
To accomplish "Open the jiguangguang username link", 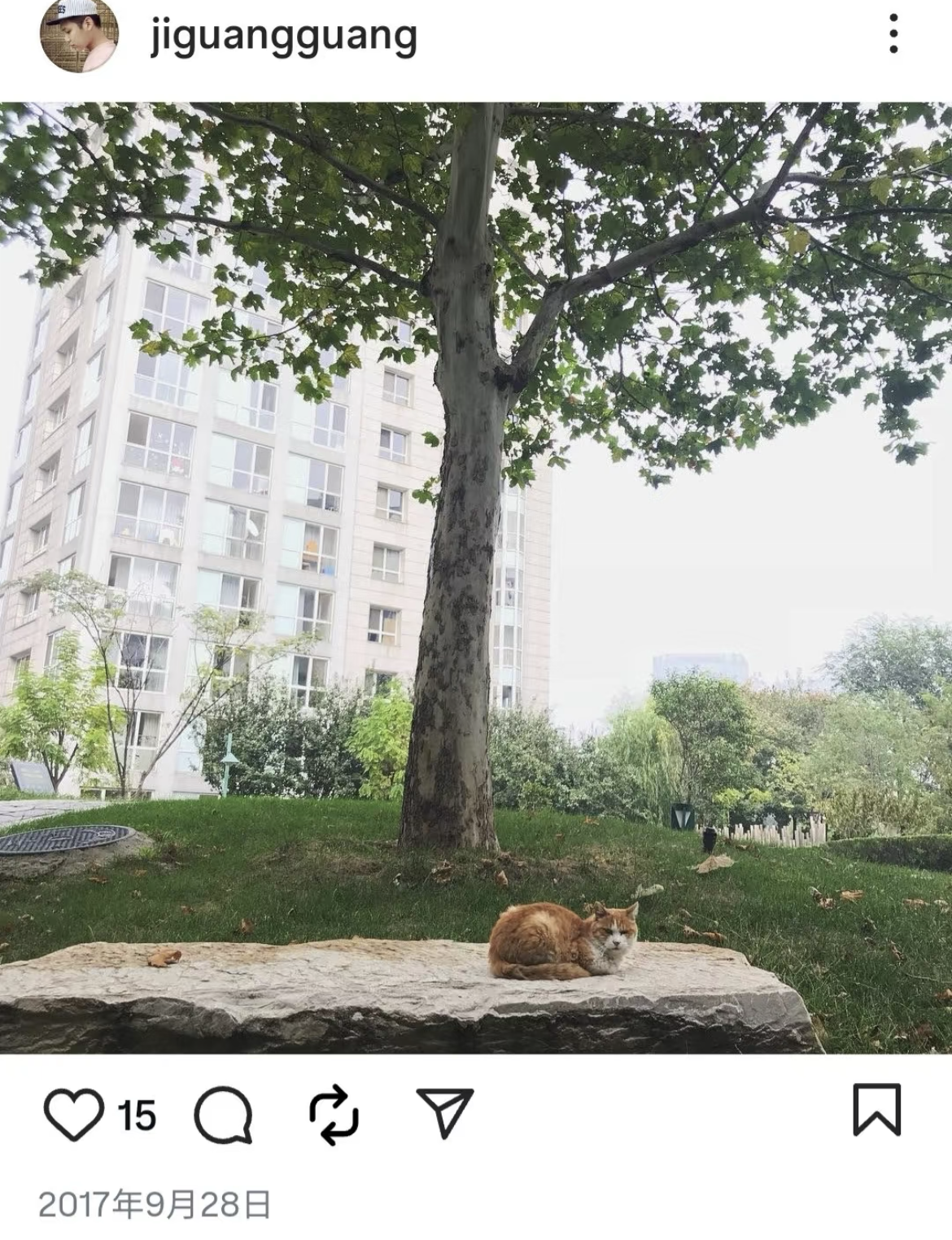I will point(283,37).
